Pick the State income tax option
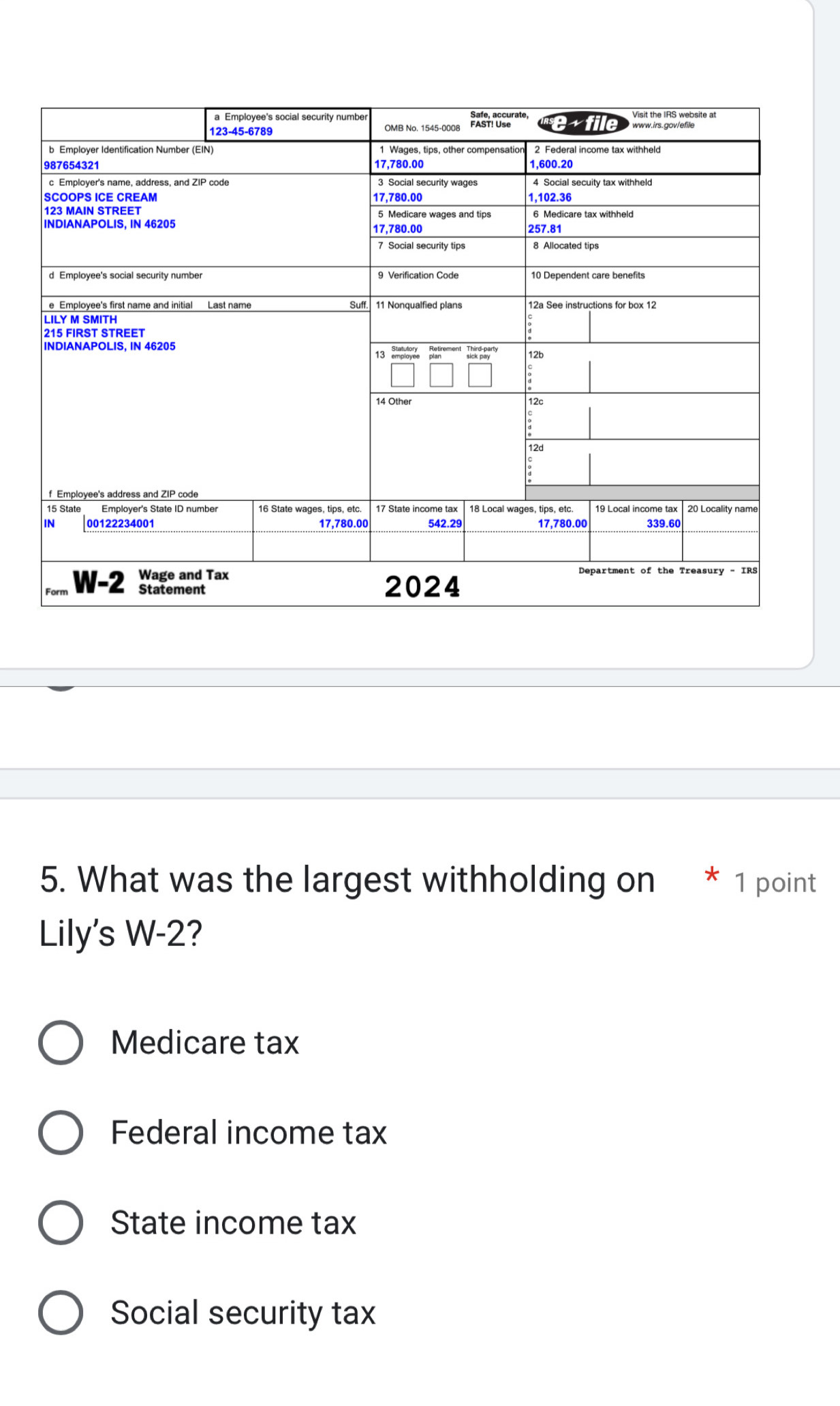The width and height of the screenshot is (840, 1406). (x=61, y=1222)
